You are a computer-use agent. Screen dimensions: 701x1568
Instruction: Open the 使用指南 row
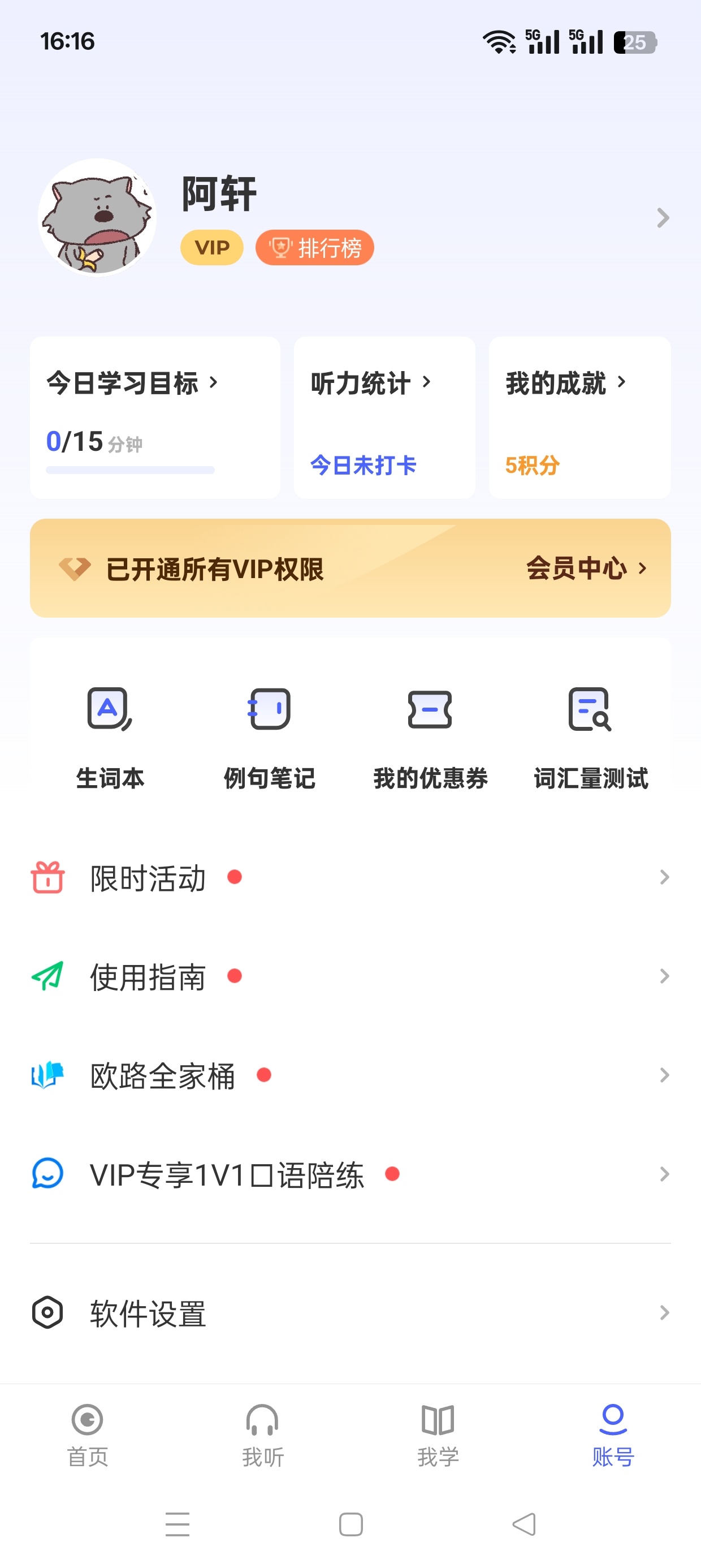(350, 976)
